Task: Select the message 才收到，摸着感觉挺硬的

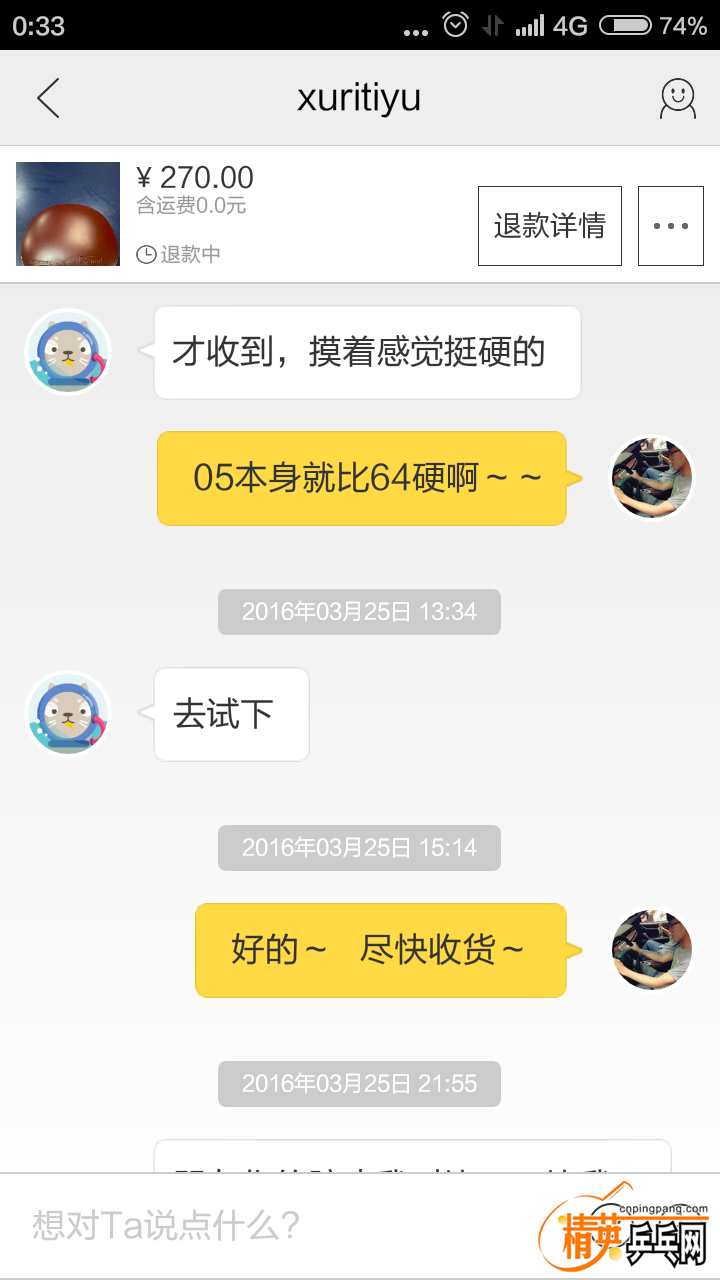Action: pyautogui.click(x=366, y=352)
